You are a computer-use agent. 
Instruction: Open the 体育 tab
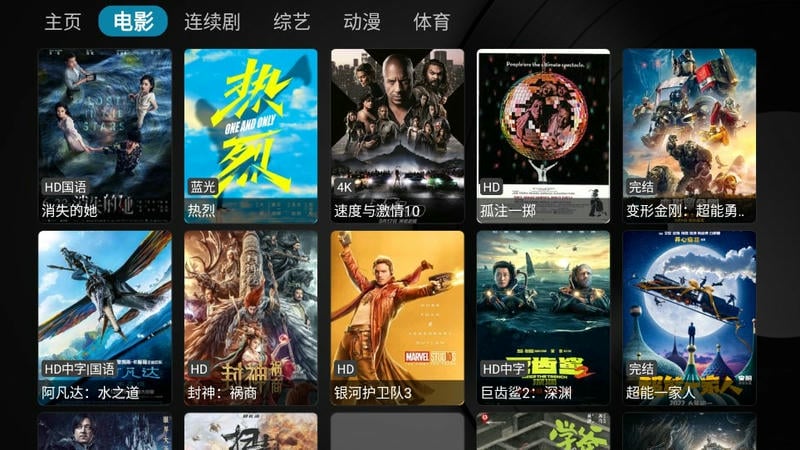(x=431, y=22)
